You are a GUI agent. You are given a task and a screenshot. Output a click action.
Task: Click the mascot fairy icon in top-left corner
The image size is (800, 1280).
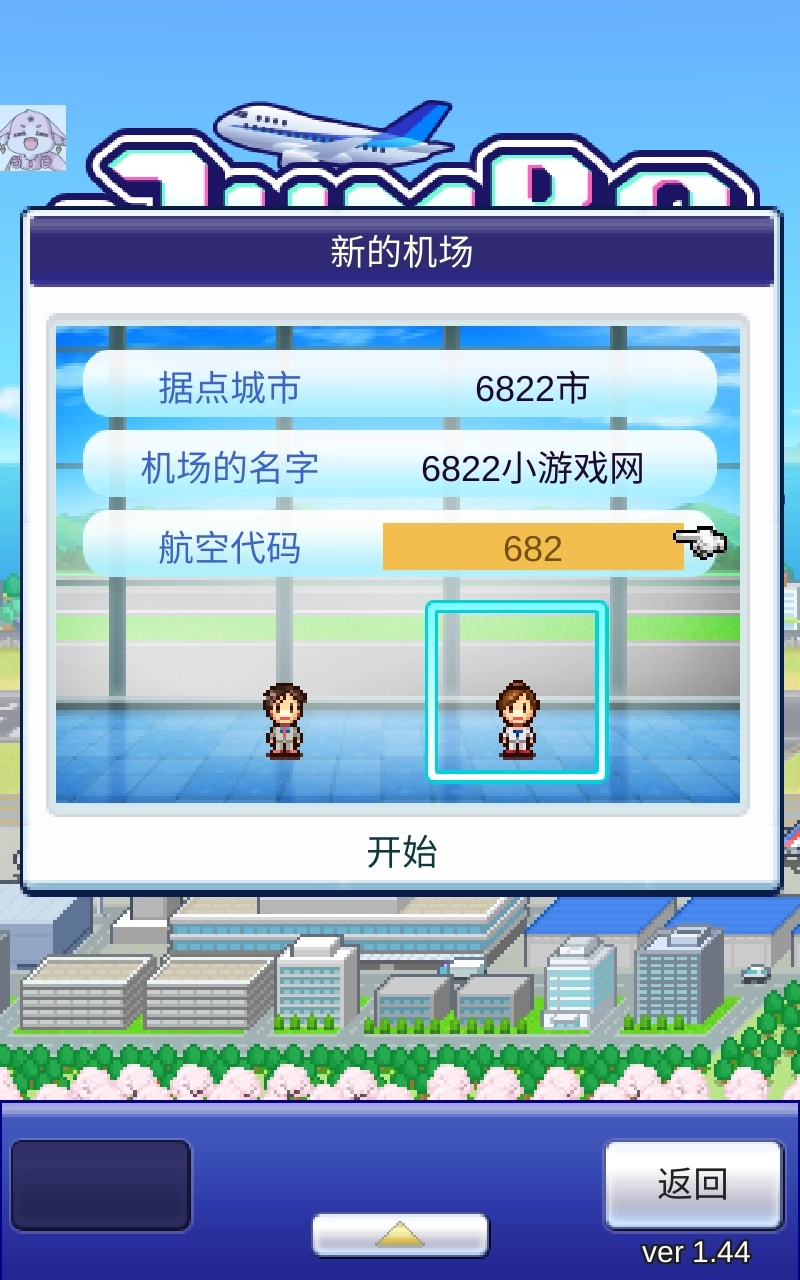[33, 135]
